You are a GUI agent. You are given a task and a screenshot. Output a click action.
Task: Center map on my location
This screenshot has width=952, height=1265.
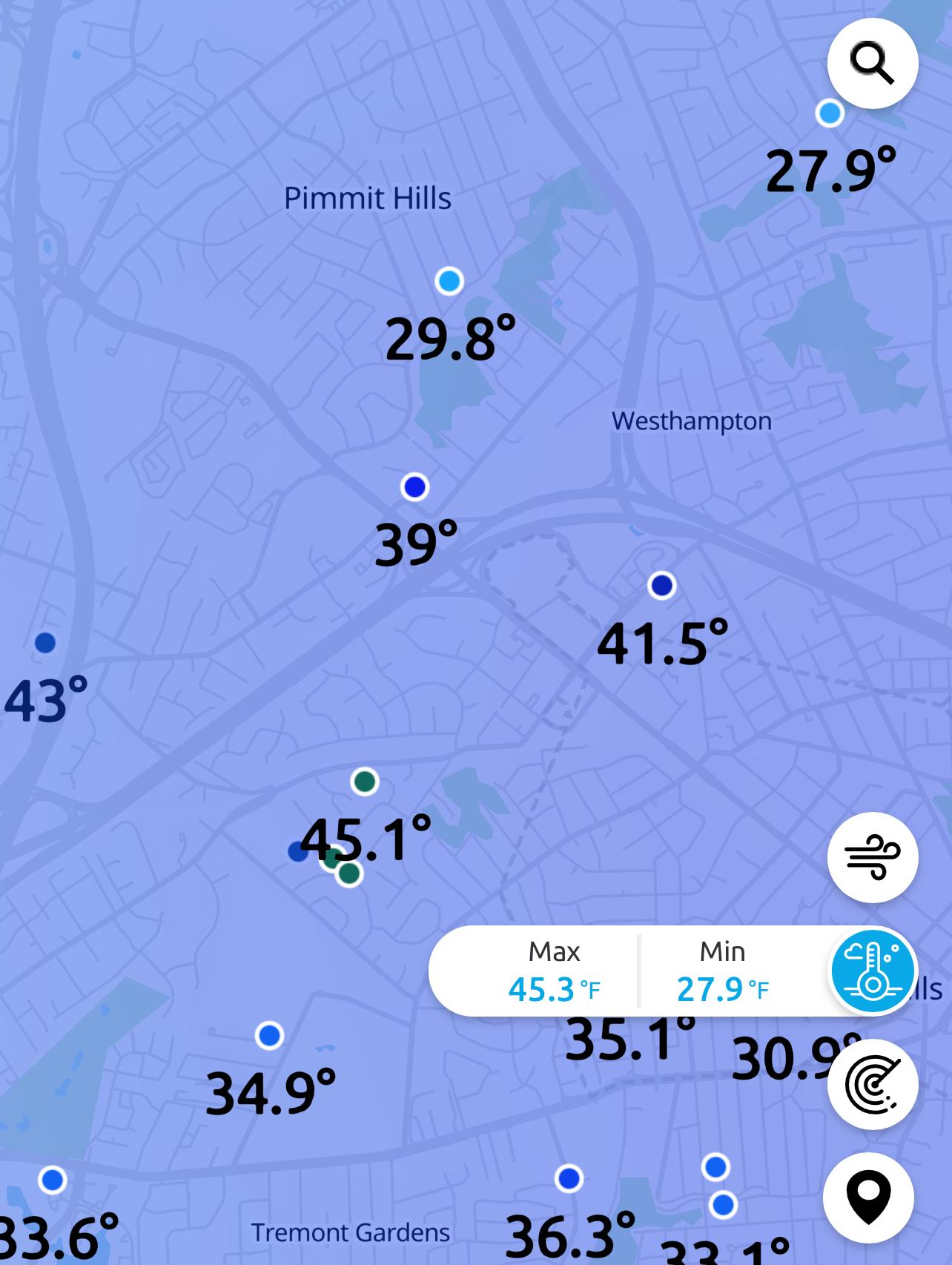(x=868, y=1198)
